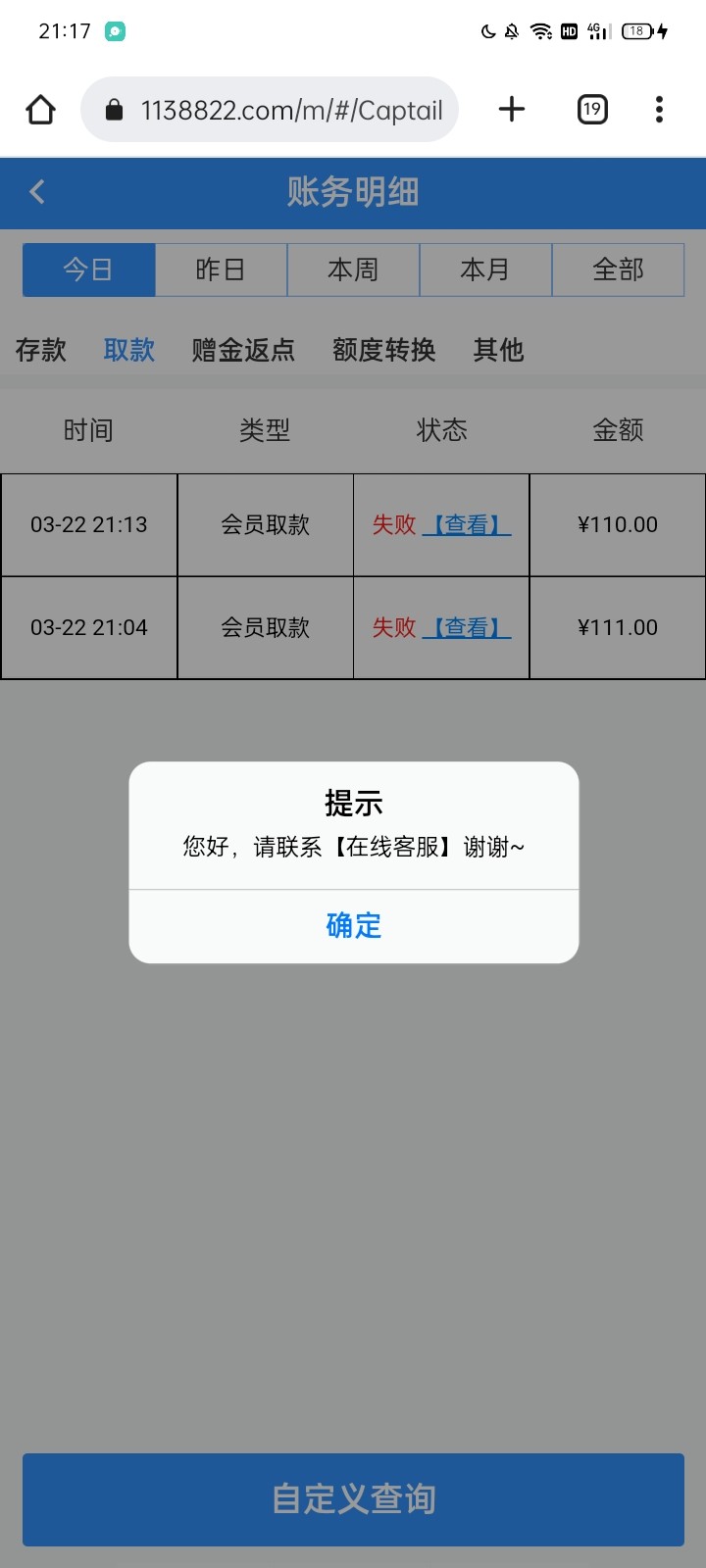Switch to the 本周 filter

(x=353, y=269)
